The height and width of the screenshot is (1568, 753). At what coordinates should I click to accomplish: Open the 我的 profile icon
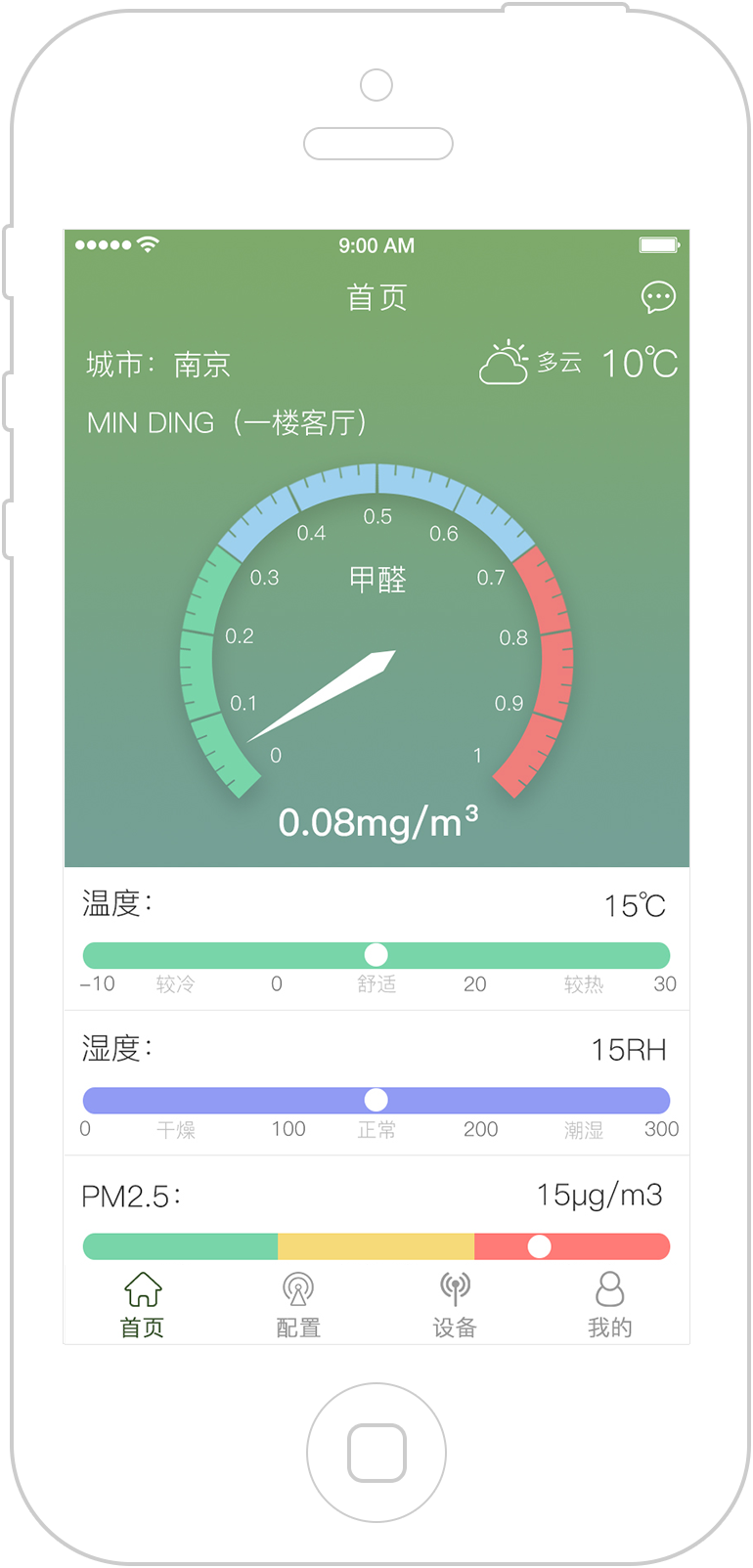click(x=610, y=1288)
